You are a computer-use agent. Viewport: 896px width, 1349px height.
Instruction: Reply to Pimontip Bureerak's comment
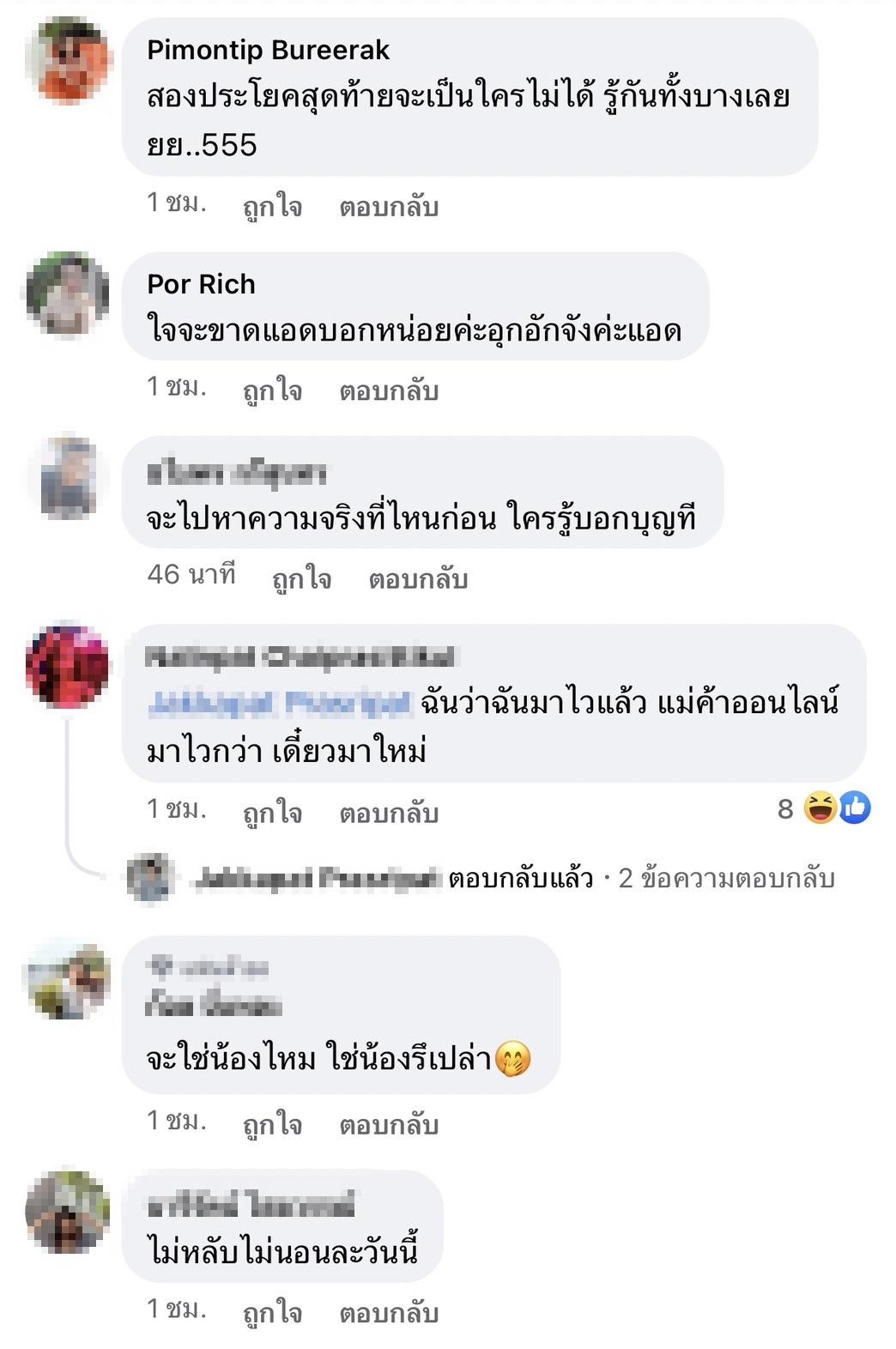coord(388,207)
